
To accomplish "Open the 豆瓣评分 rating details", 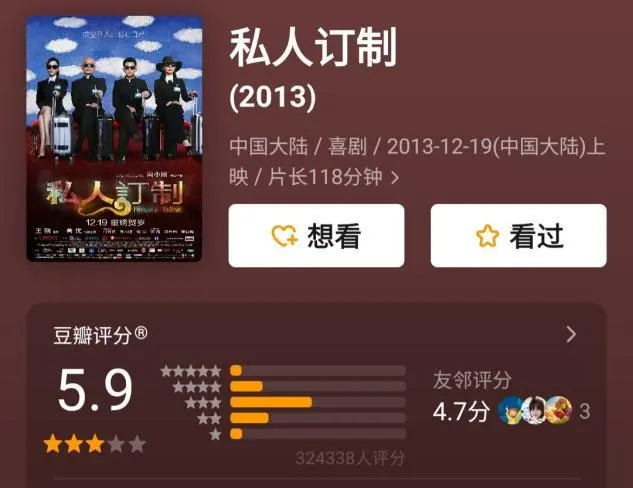I will [571, 334].
